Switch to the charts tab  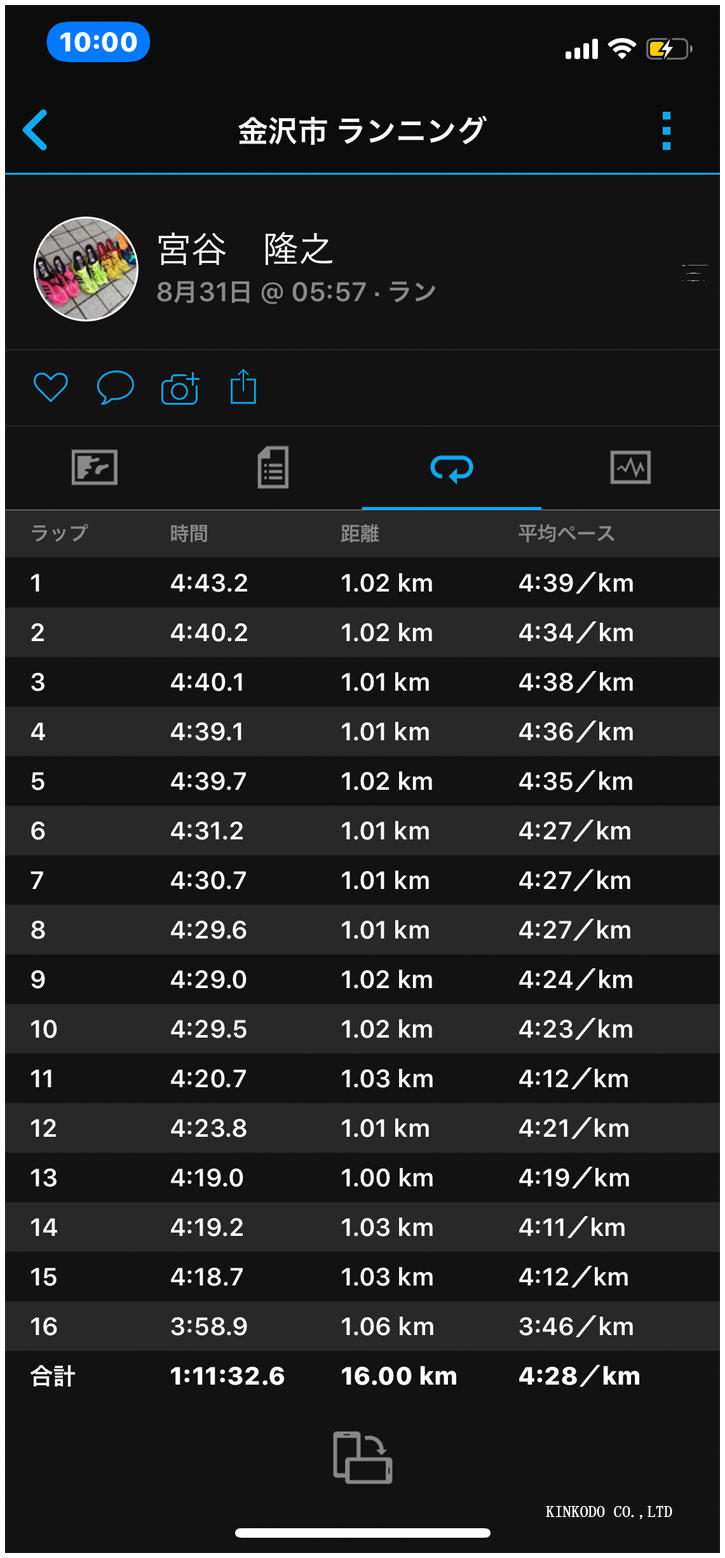[630, 467]
